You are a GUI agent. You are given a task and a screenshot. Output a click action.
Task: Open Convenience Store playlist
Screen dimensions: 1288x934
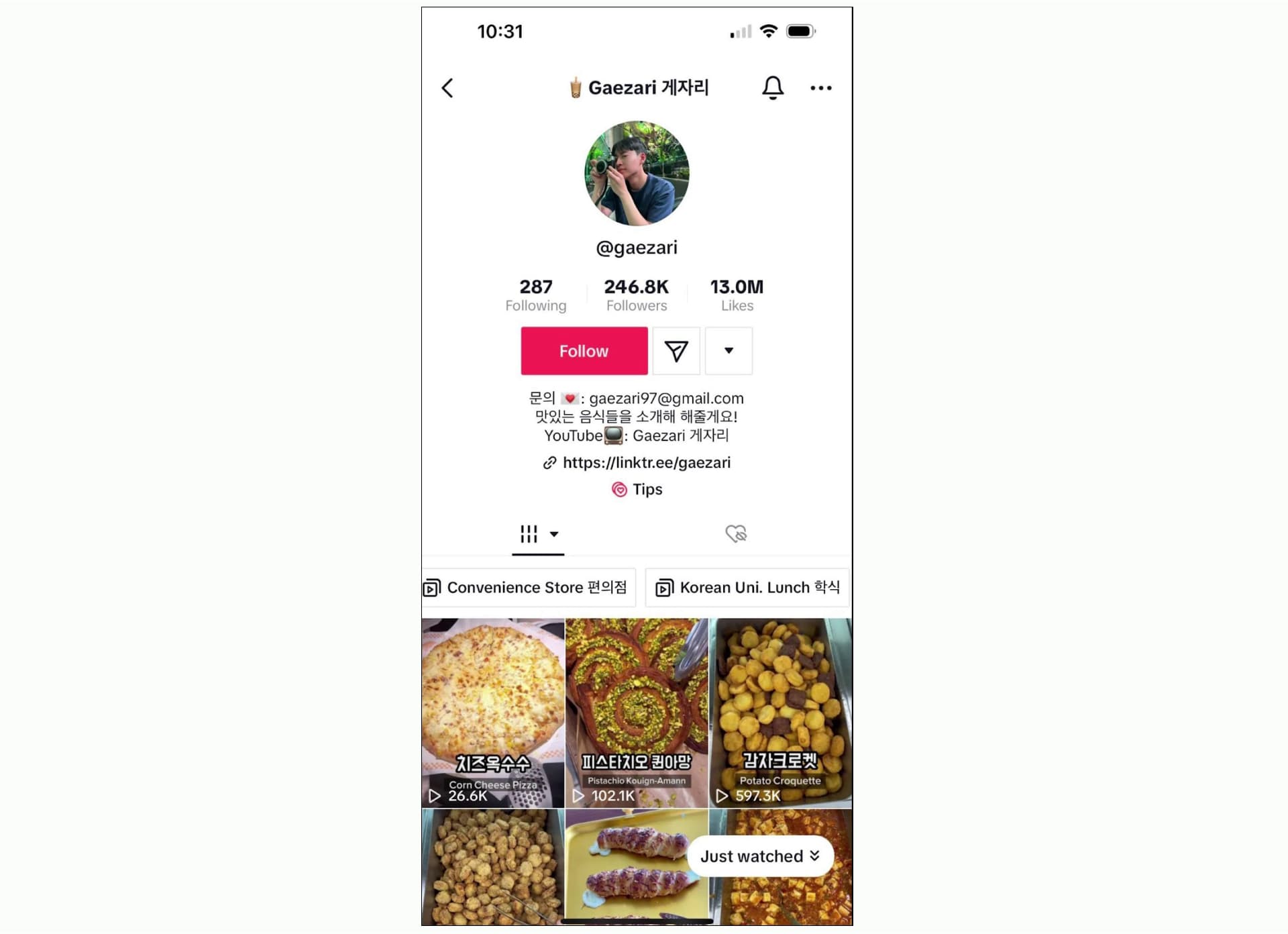coord(529,588)
